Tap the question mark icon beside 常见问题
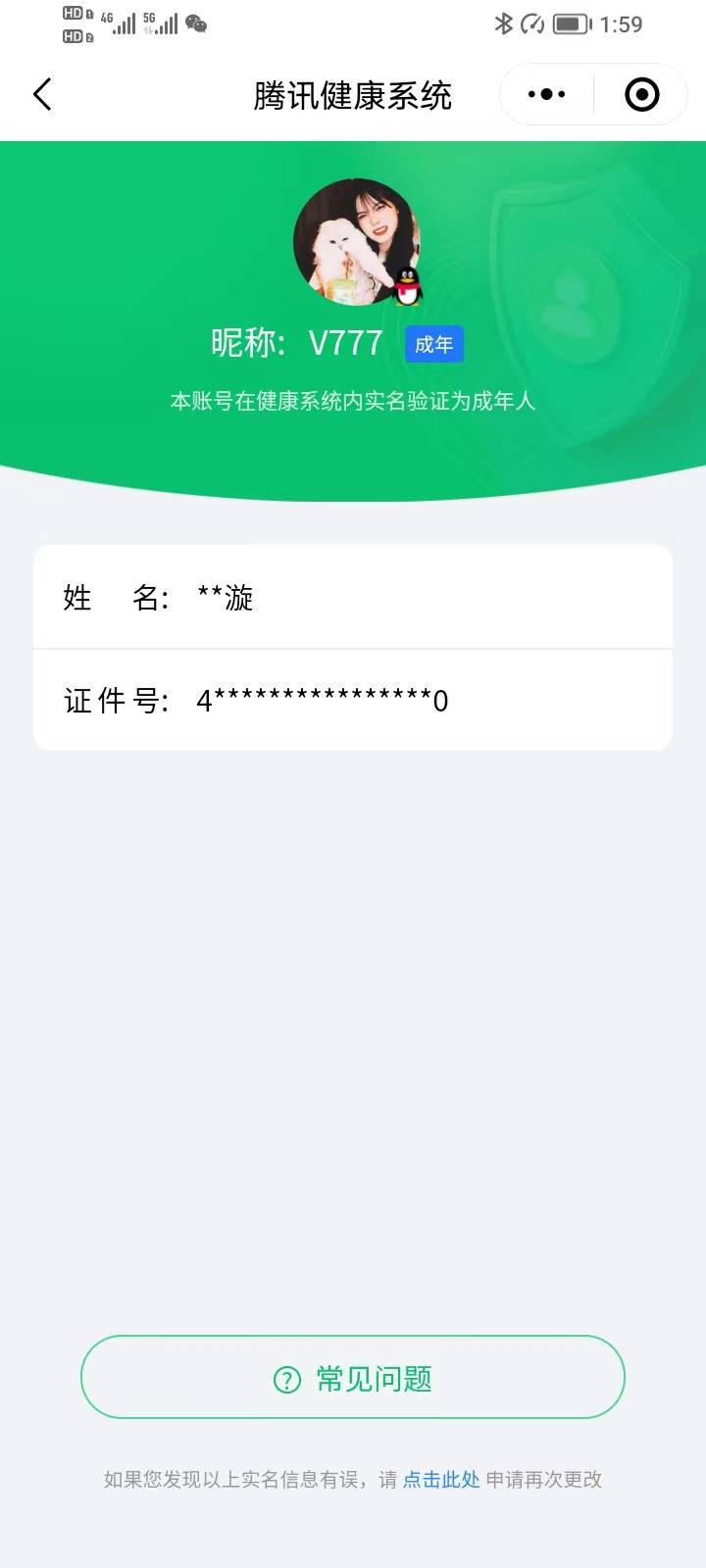Viewport: 706px width, 1568px height. click(x=285, y=1377)
